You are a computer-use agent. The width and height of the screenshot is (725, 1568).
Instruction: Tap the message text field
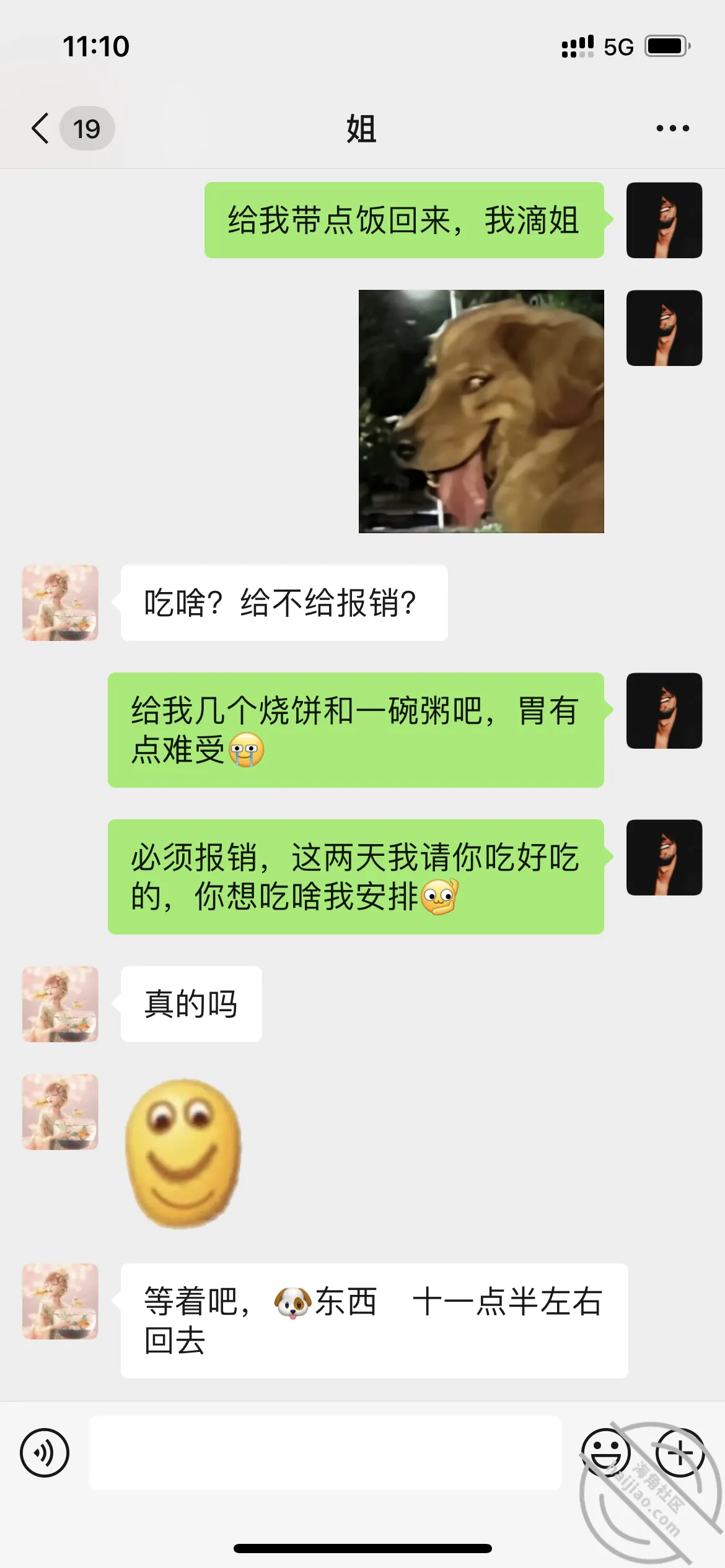(x=325, y=1452)
